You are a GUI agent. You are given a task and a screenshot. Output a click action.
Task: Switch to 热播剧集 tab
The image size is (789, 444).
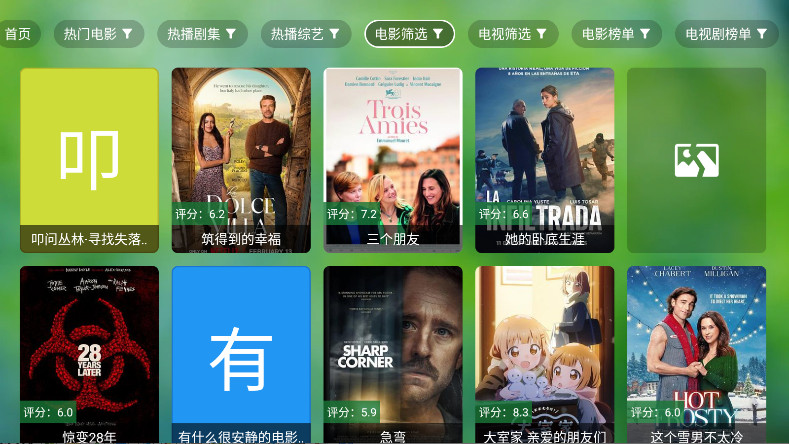click(202, 34)
